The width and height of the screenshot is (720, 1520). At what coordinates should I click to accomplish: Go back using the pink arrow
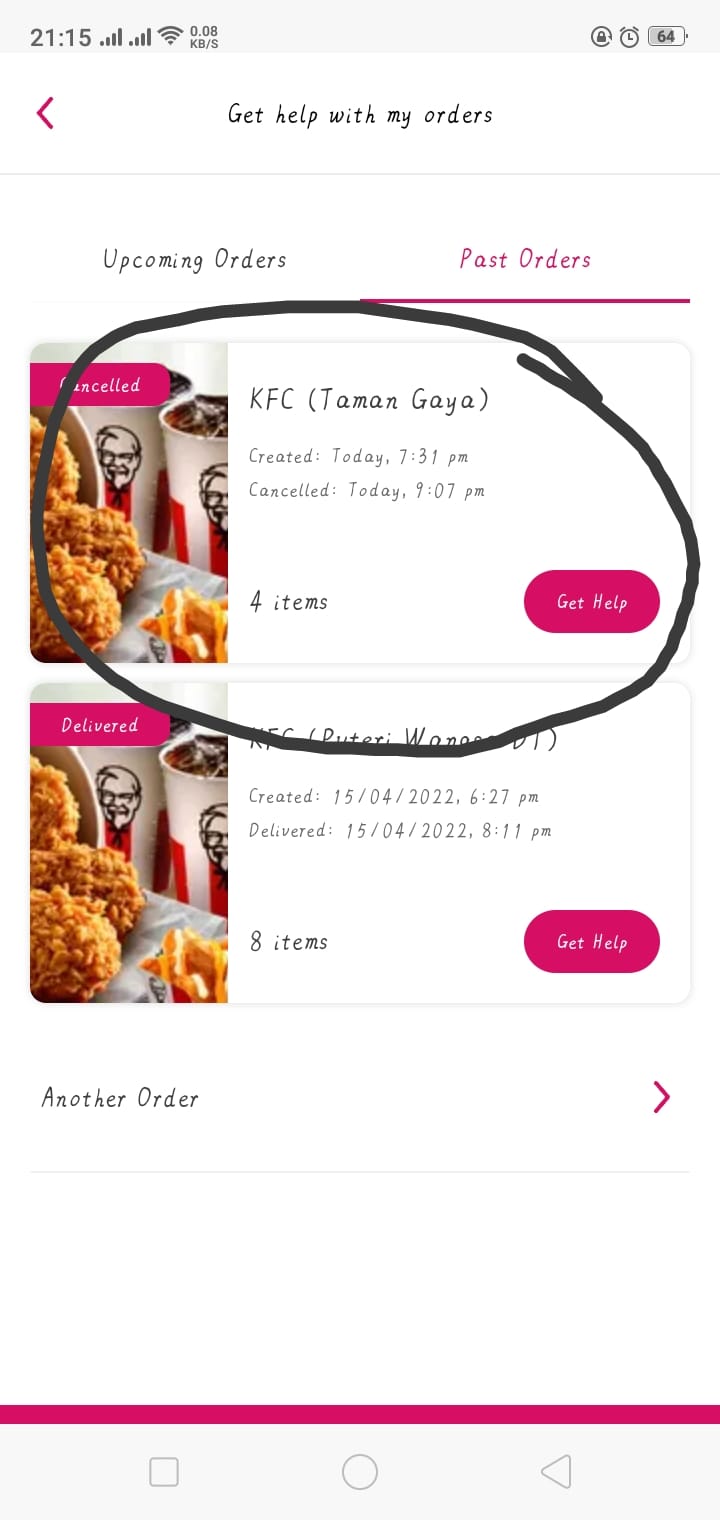coord(45,113)
